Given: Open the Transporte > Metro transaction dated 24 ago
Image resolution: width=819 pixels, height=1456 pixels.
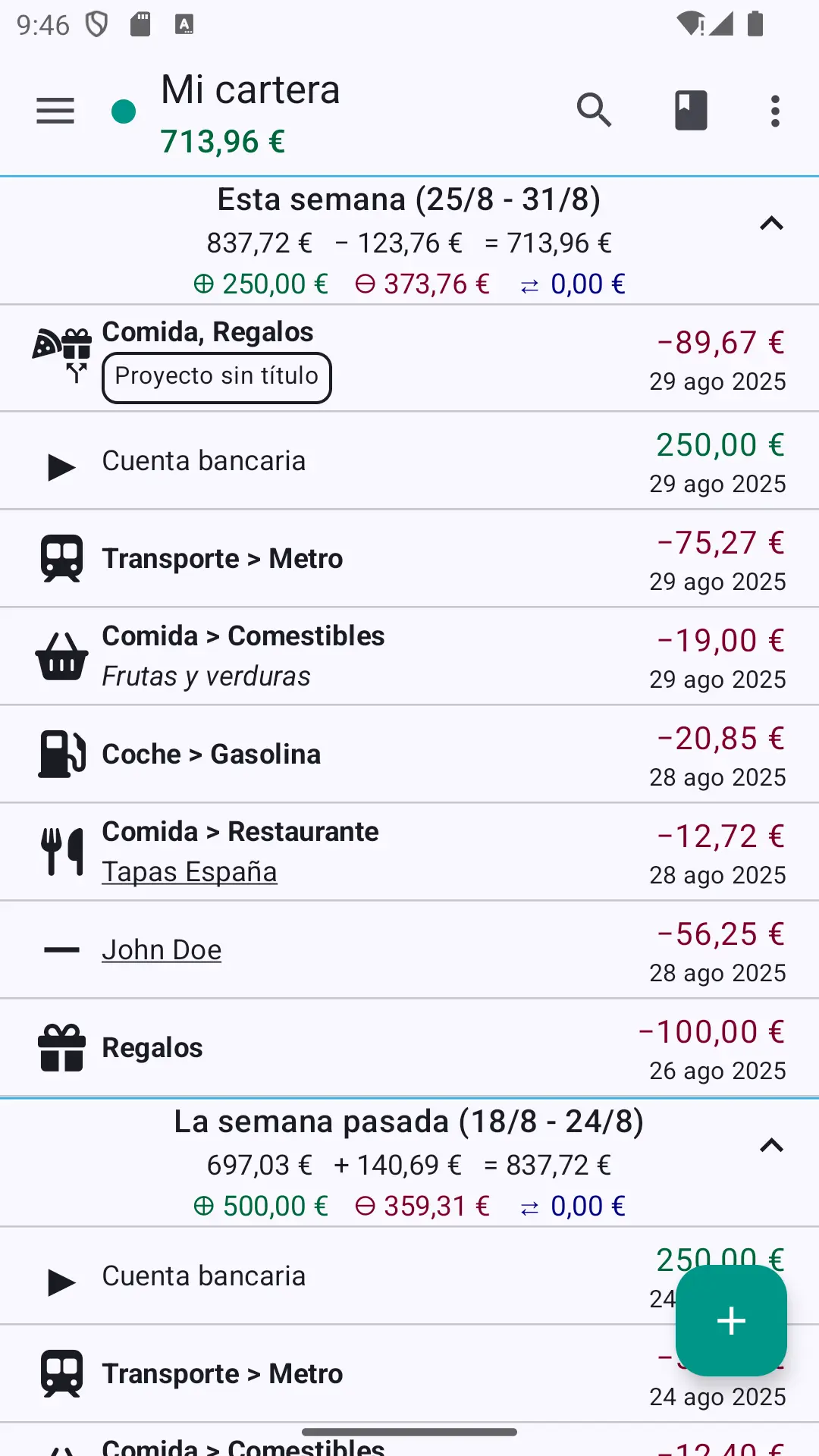Looking at the screenshot, I should 409,1374.
